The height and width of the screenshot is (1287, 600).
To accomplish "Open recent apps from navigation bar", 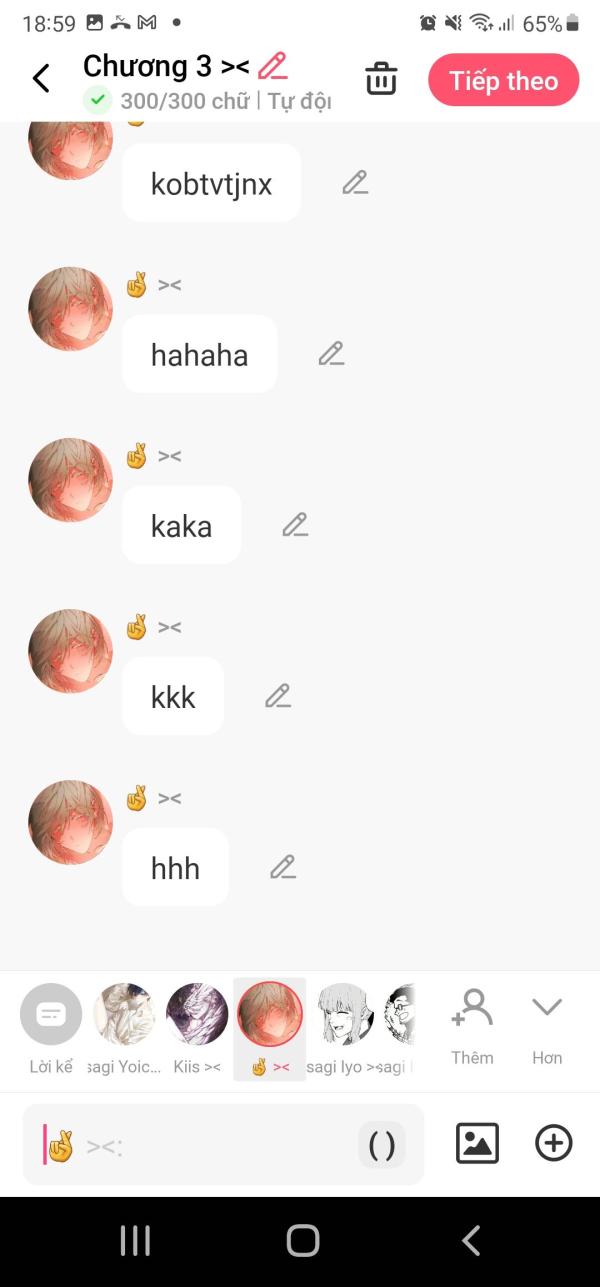I will pyautogui.click(x=135, y=1241).
